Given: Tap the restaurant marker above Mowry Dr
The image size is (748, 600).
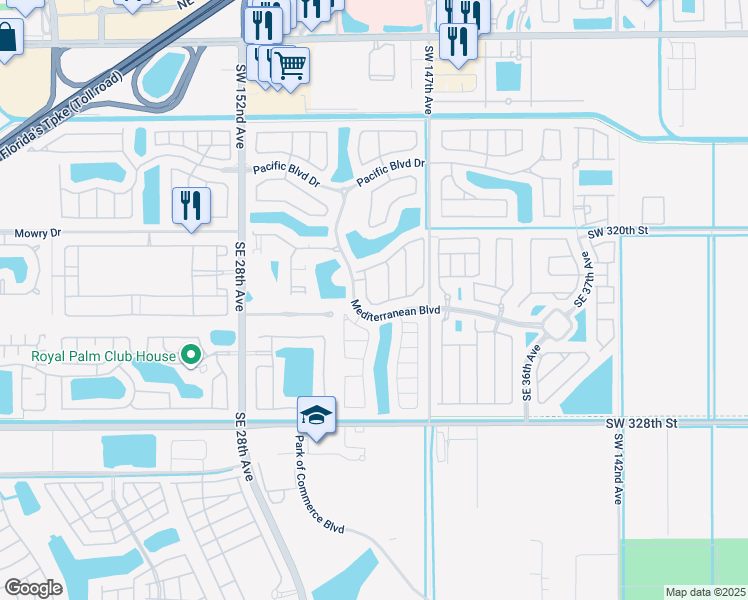Looking at the screenshot, I should [191, 209].
